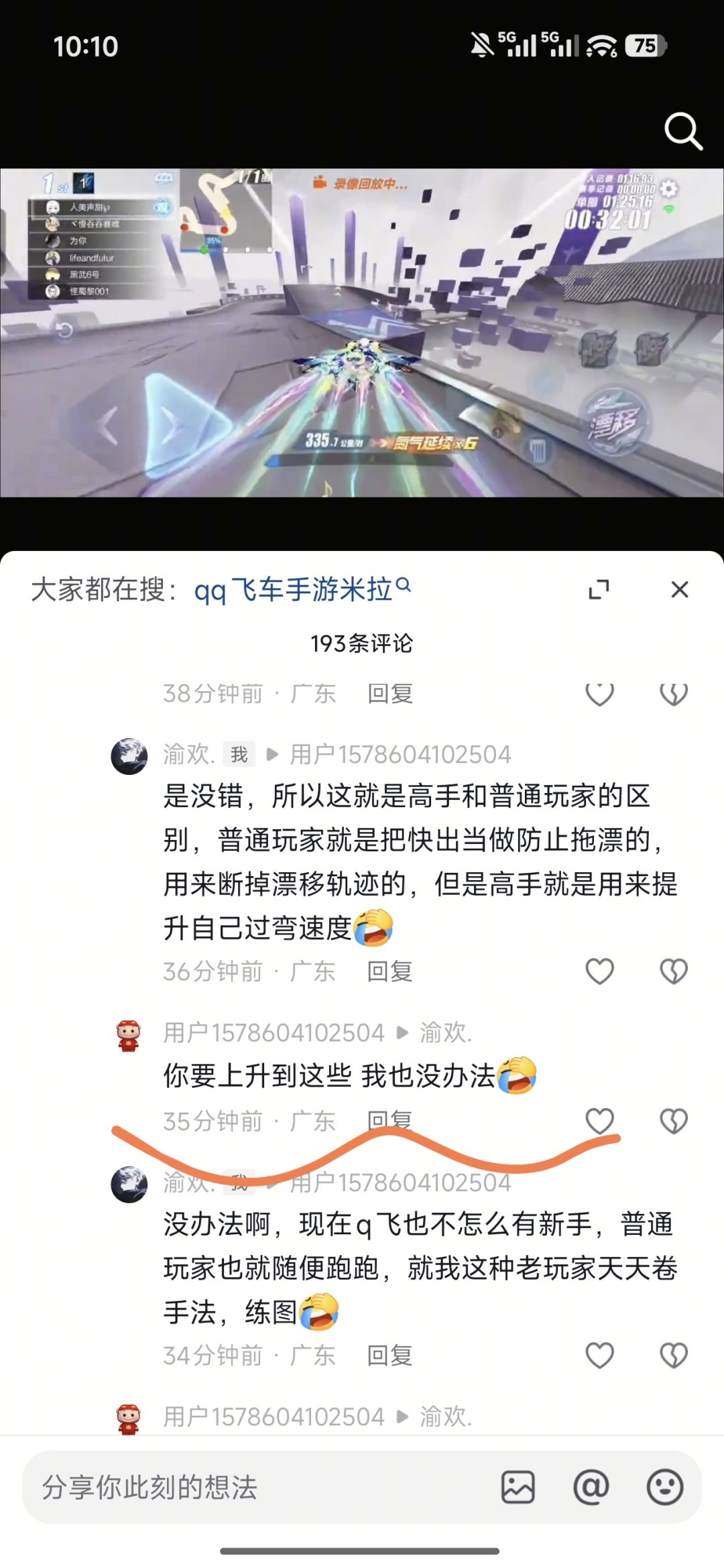Mention someone with the @ icon
The height and width of the screenshot is (1568, 724).
(591, 1487)
